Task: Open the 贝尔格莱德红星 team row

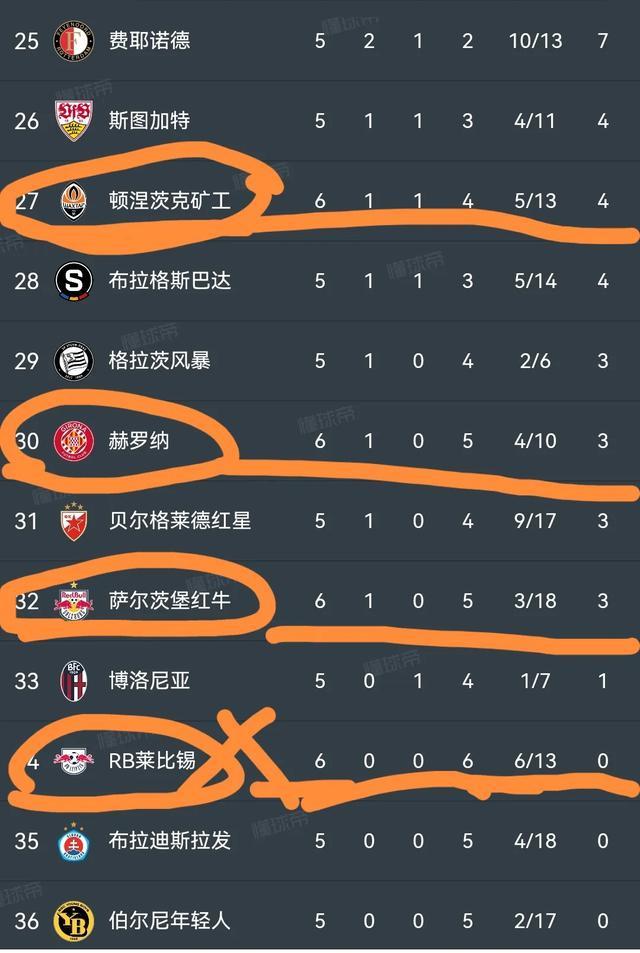Action: click(180, 521)
